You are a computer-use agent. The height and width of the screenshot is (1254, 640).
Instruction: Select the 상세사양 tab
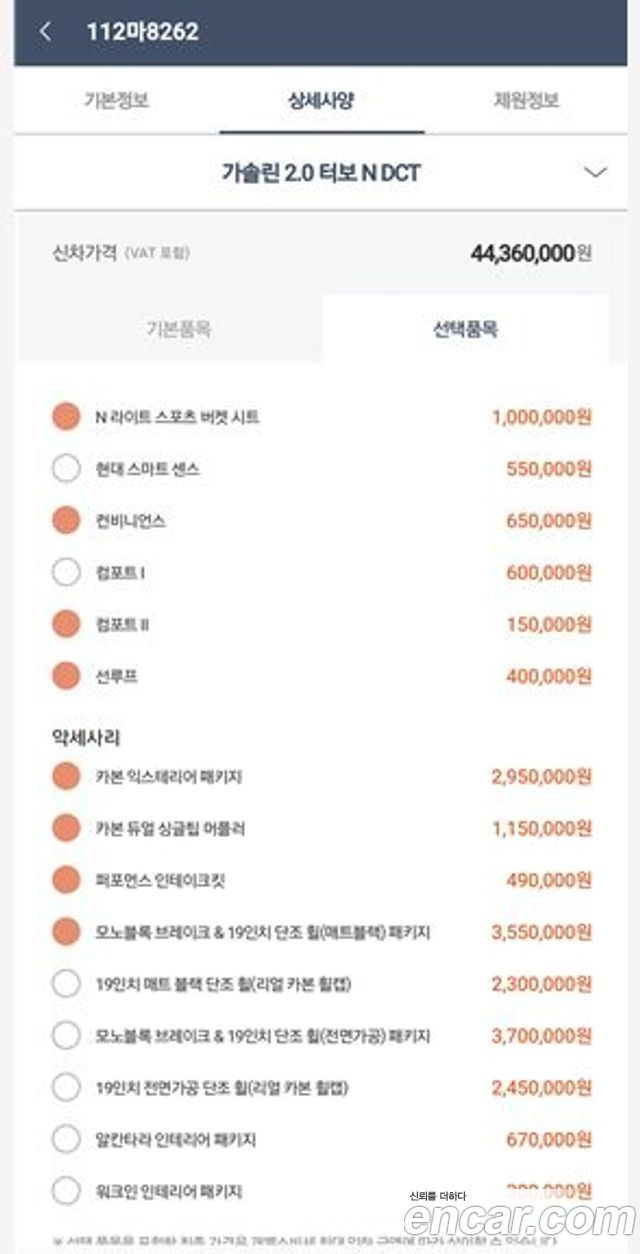pos(321,101)
